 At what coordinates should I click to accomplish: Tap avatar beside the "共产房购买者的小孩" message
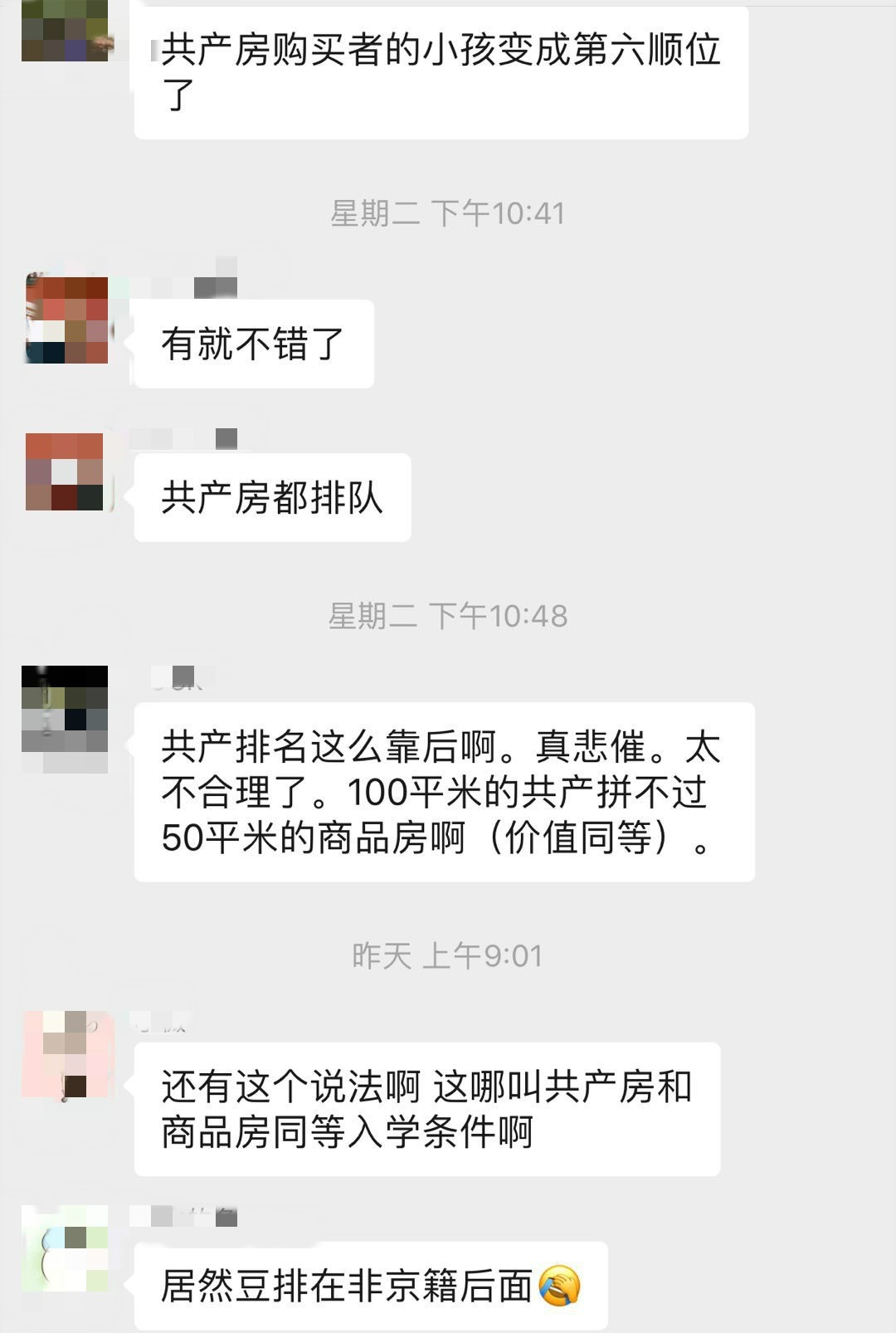pyautogui.click(x=65, y=31)
